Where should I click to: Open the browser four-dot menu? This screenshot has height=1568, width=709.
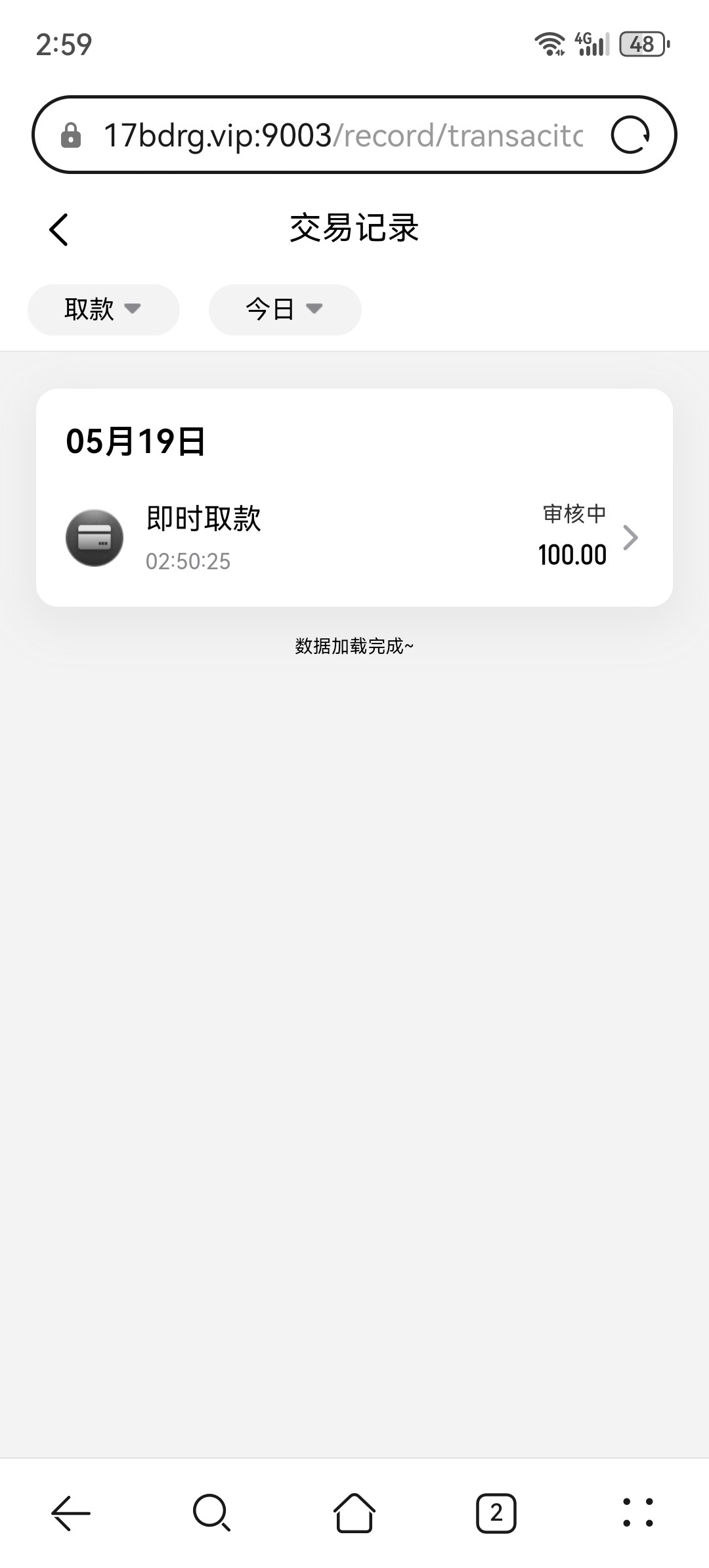pyautogui.click(x=637, y=1513)
